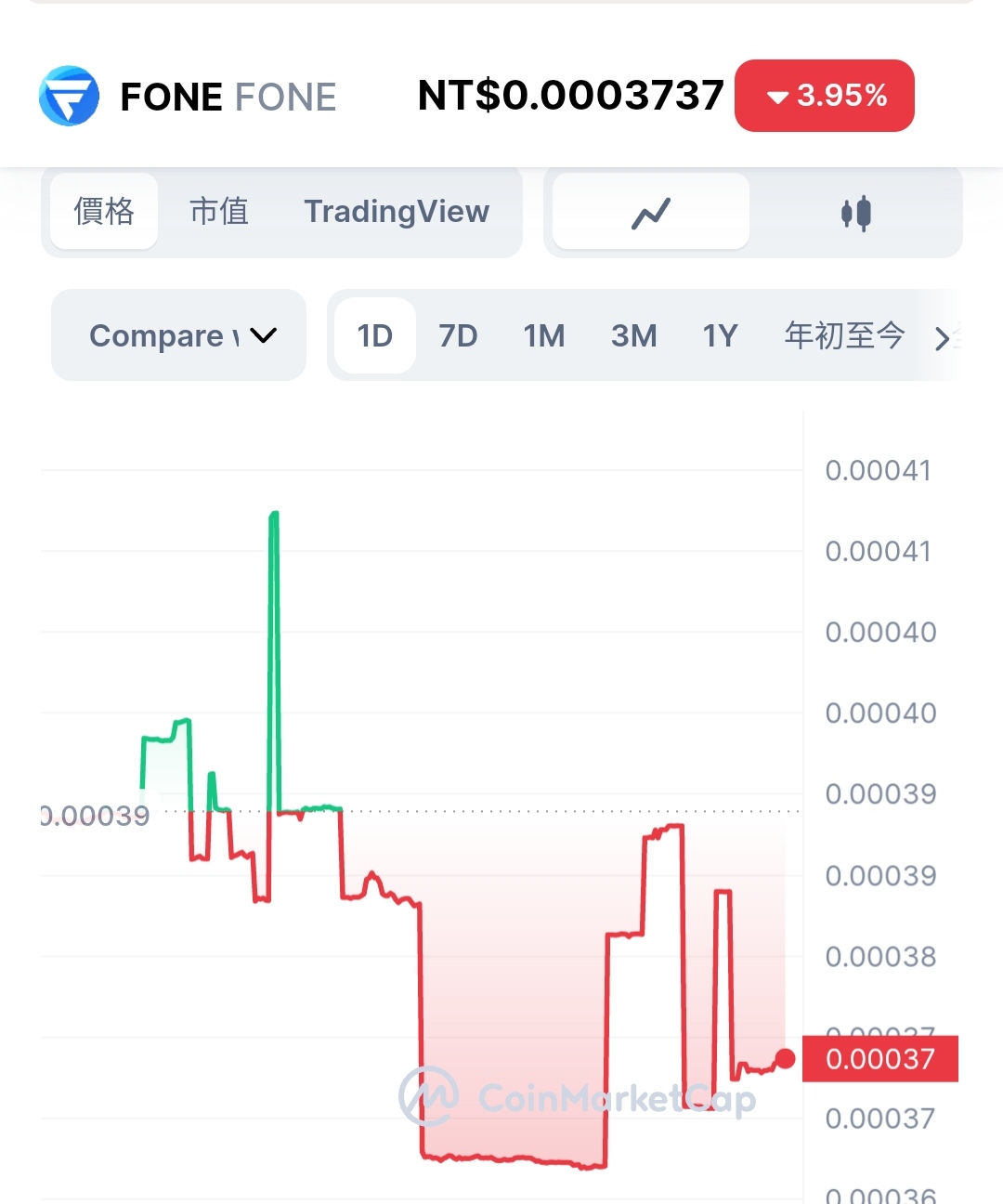1003x1204 pixels.
Task: Select the 價格 price tab
Action: coord(104,211)
